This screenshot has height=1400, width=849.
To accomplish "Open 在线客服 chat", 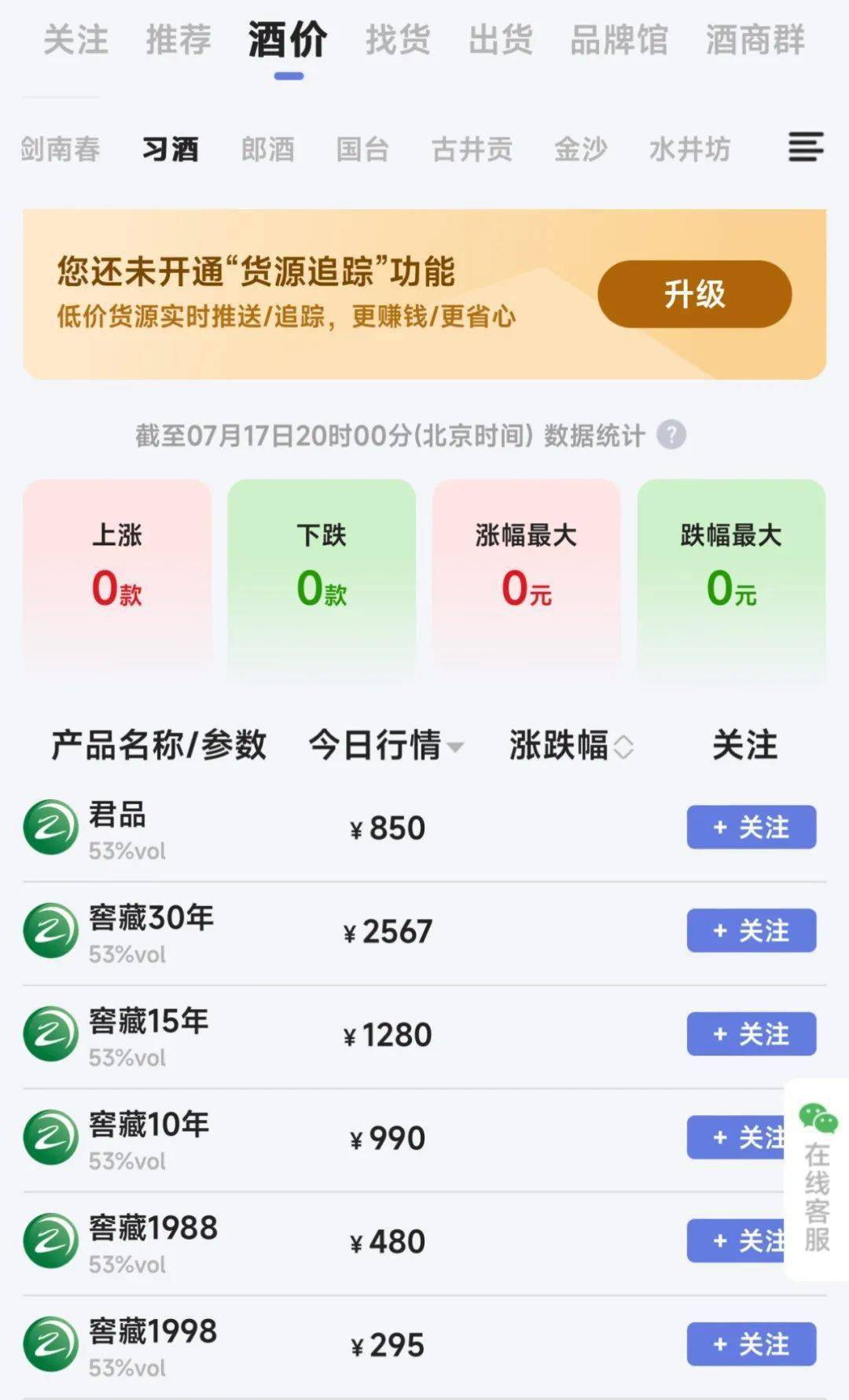I will pos(817,1178).
